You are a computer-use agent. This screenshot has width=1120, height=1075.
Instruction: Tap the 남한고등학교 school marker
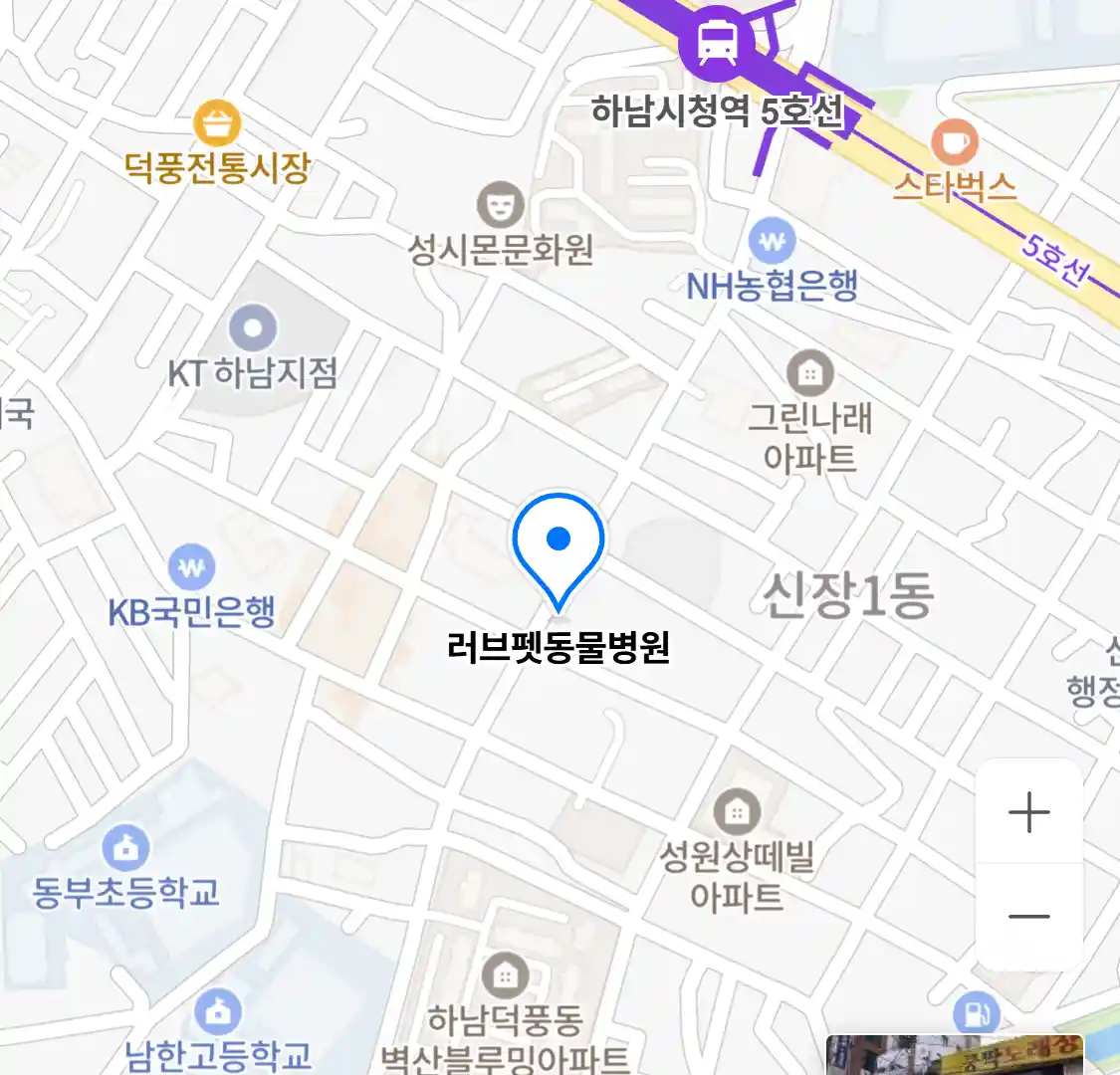(217, 1012)
